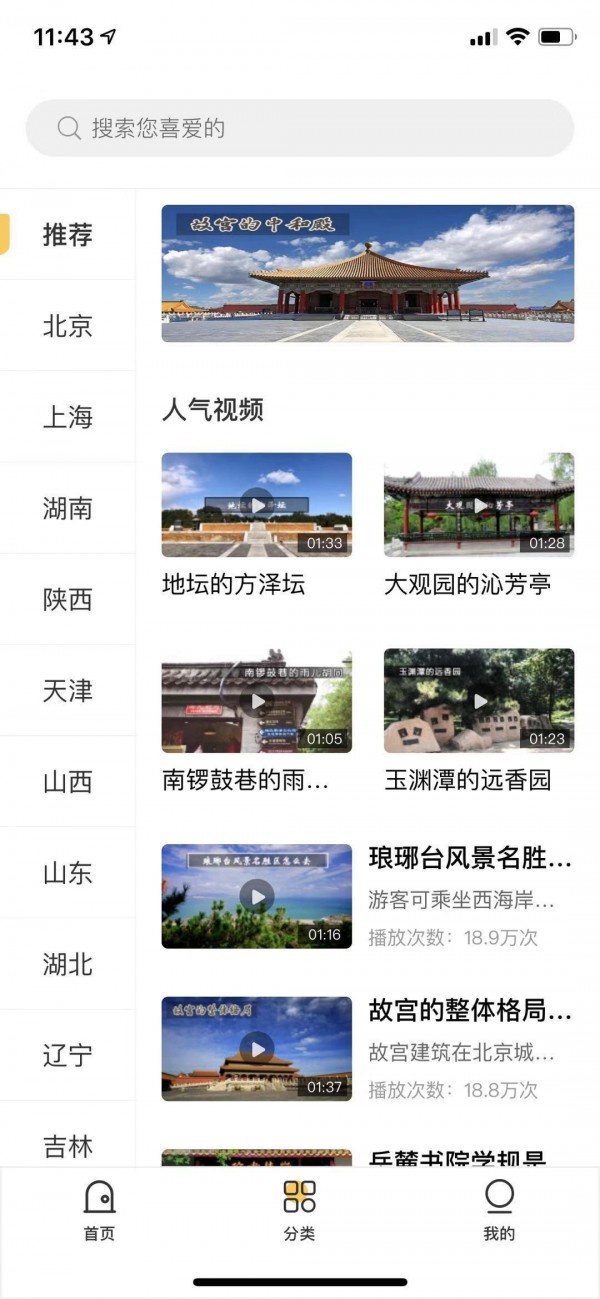Image resolution: width=600 pixels, height=1299 pixels.
Task: Play the 大观园的沁芳亭 video
Action: point(479,505)
